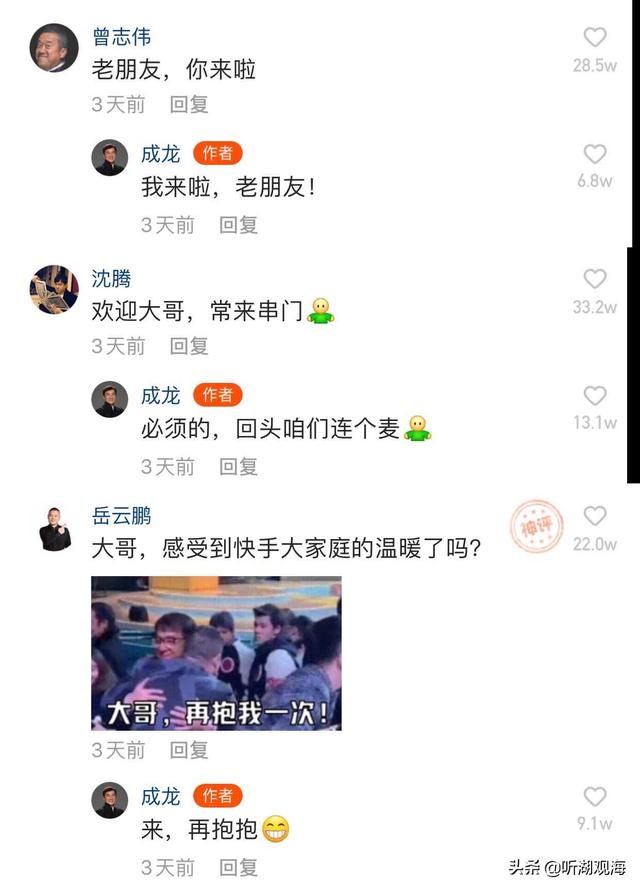
Task: Reply to 成龙's "必须的，回头咱们连个麦" comment
Action: [238, 467]
